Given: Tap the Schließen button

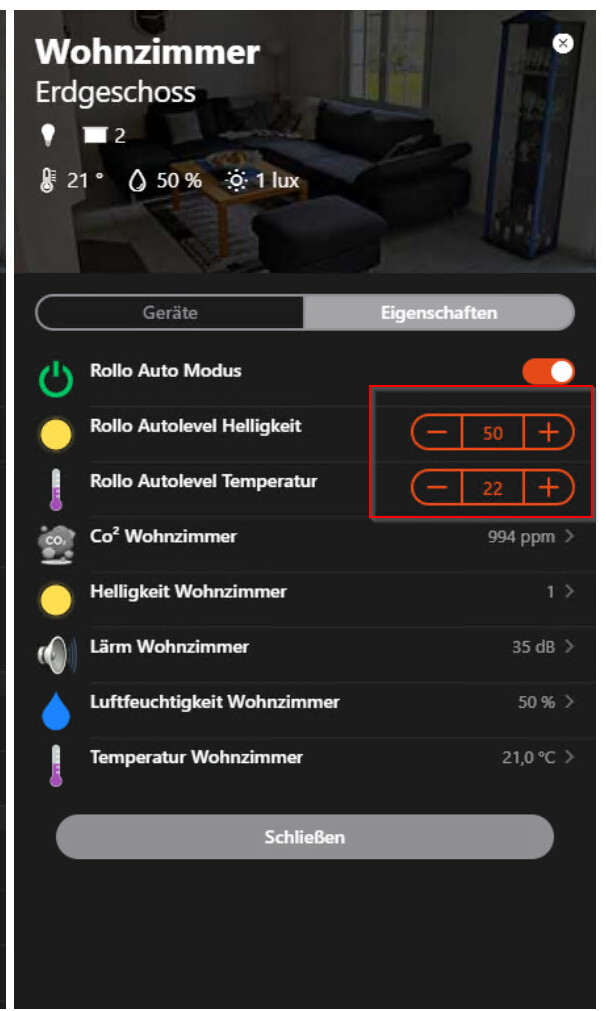Looking at the screenshot, I should tap(304, 837).
